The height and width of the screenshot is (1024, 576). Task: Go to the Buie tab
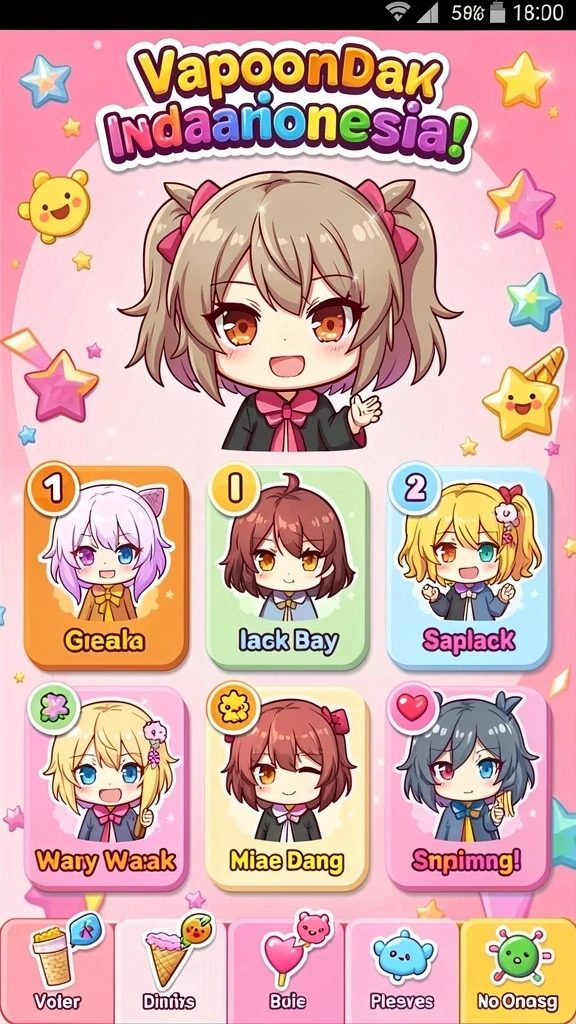point(287,972)
